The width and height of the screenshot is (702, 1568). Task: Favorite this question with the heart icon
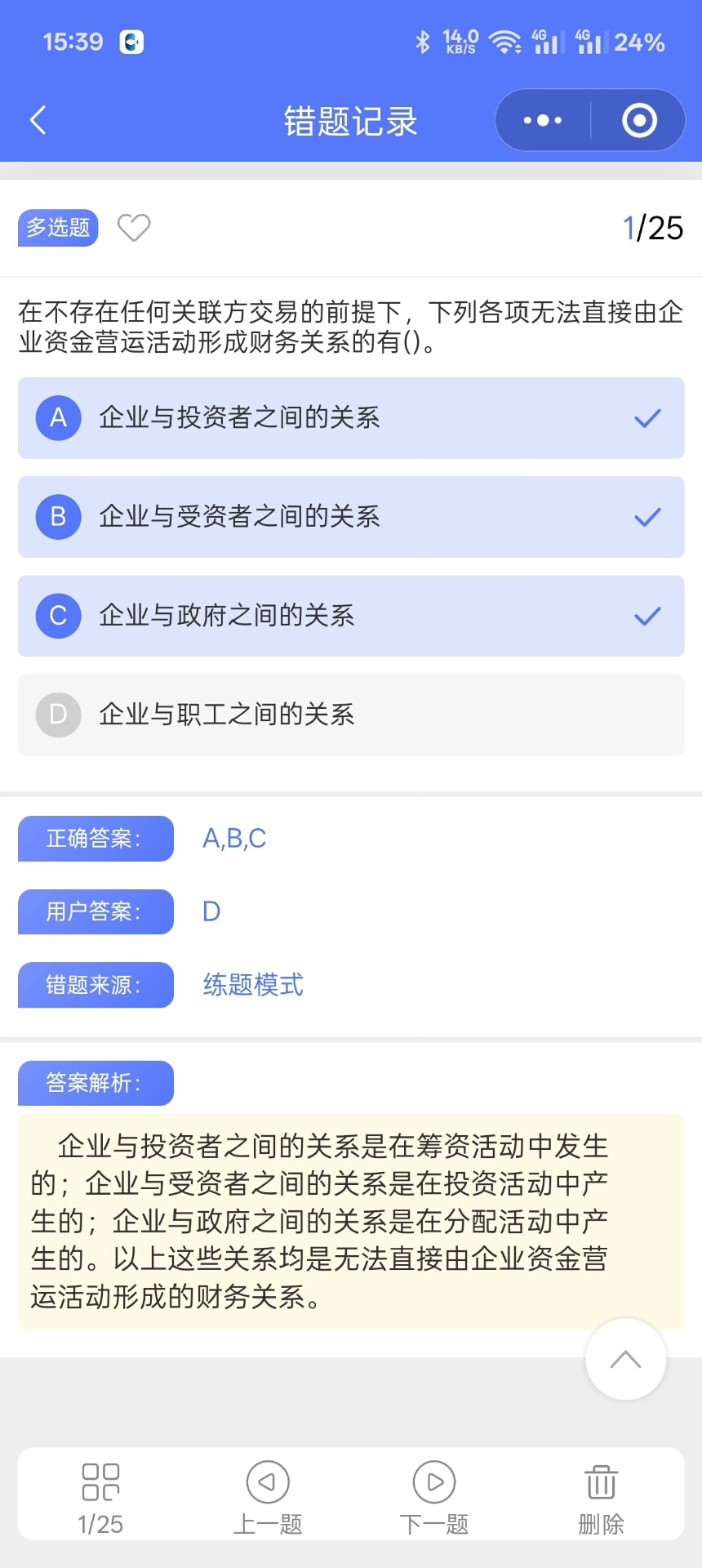[134, 227]
